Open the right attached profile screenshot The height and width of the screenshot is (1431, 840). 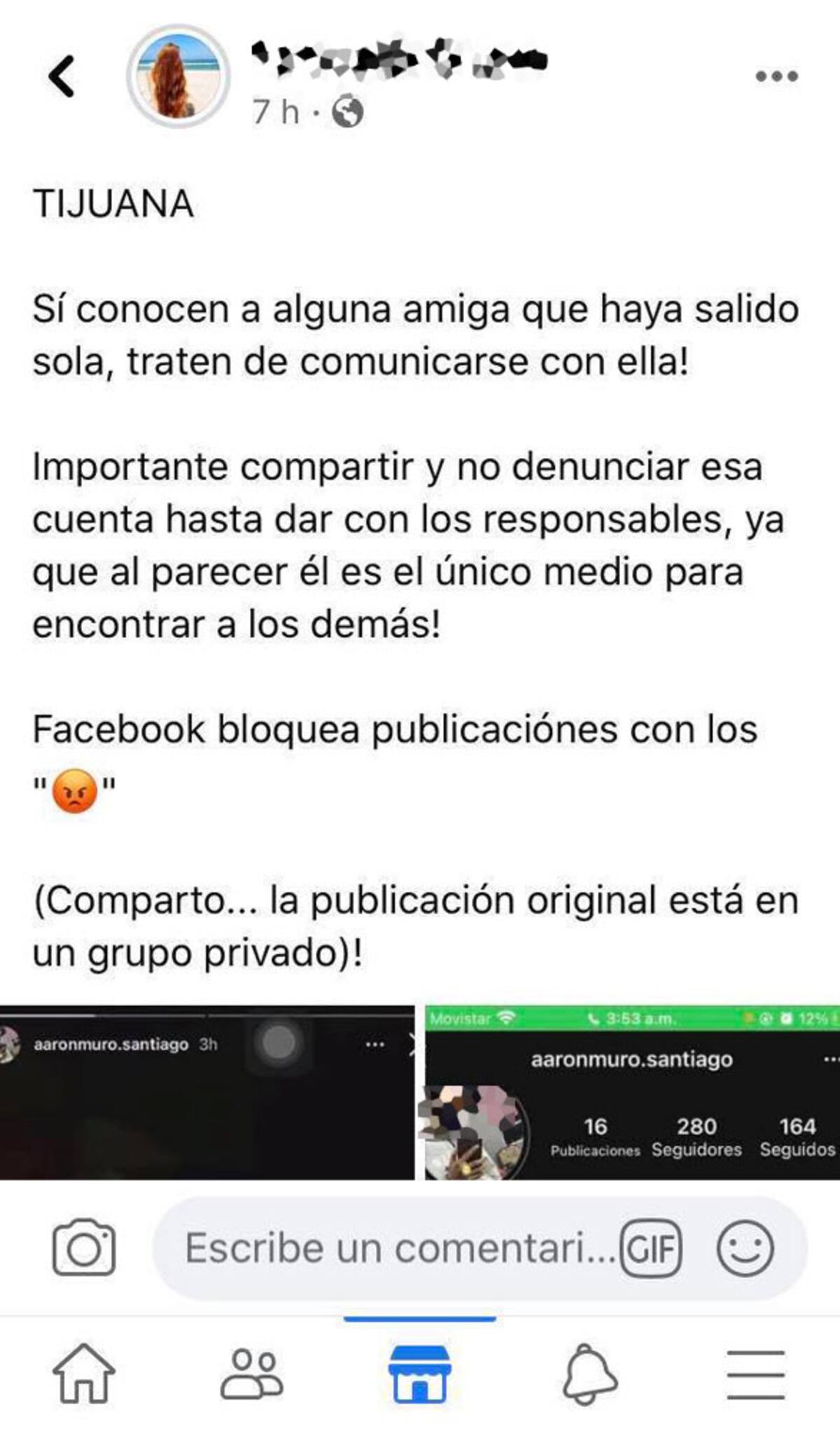tap(632, 1092)
